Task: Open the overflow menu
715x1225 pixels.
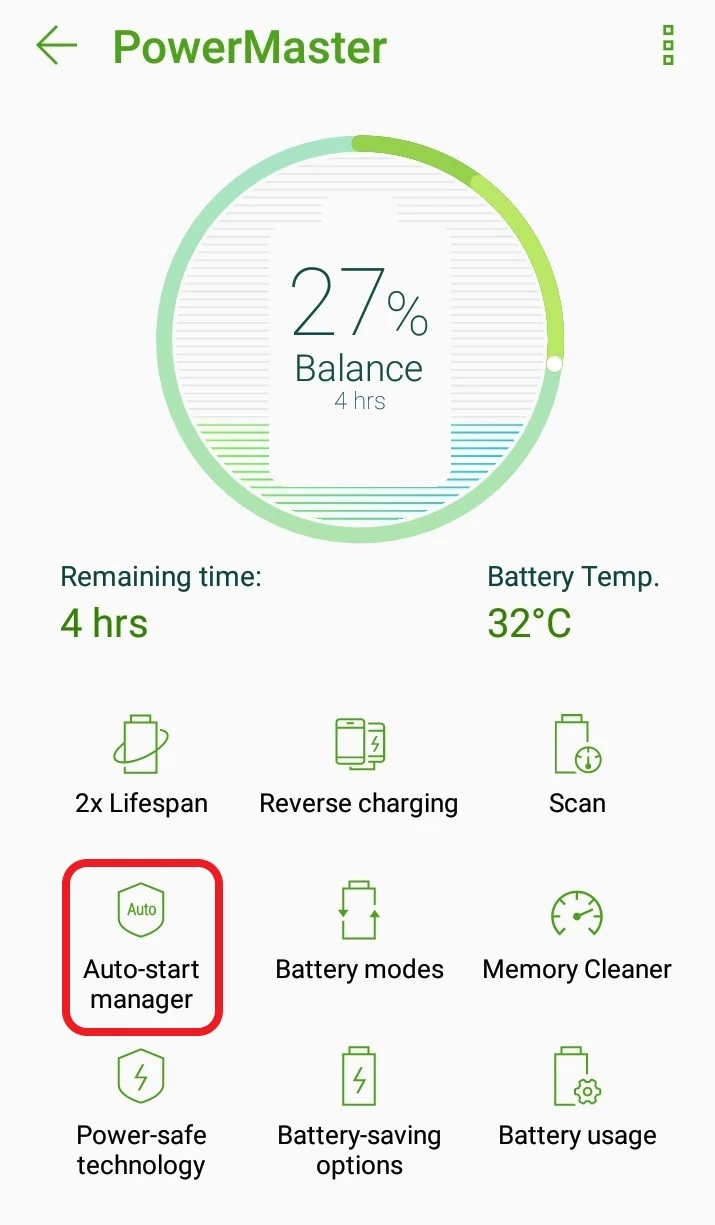Action: tap(668, 46)
